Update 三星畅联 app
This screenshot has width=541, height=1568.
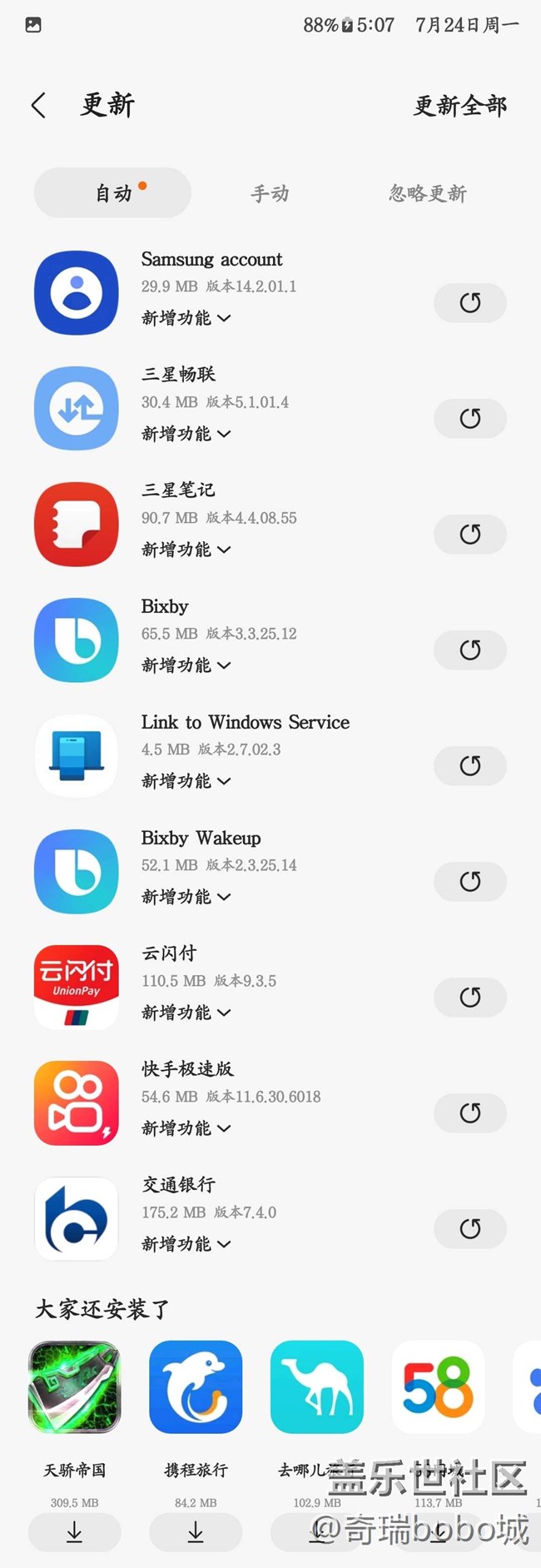[x=470, y=419]
